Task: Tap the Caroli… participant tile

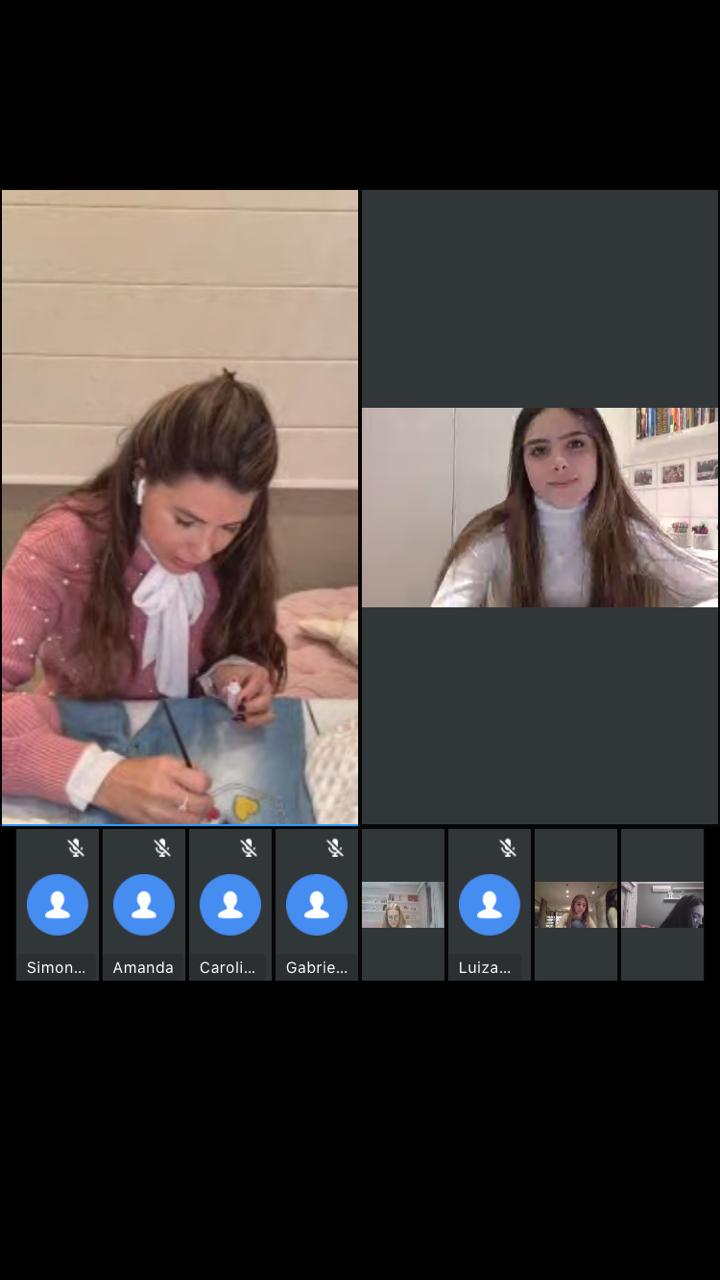Action: [x=230, y=904]
